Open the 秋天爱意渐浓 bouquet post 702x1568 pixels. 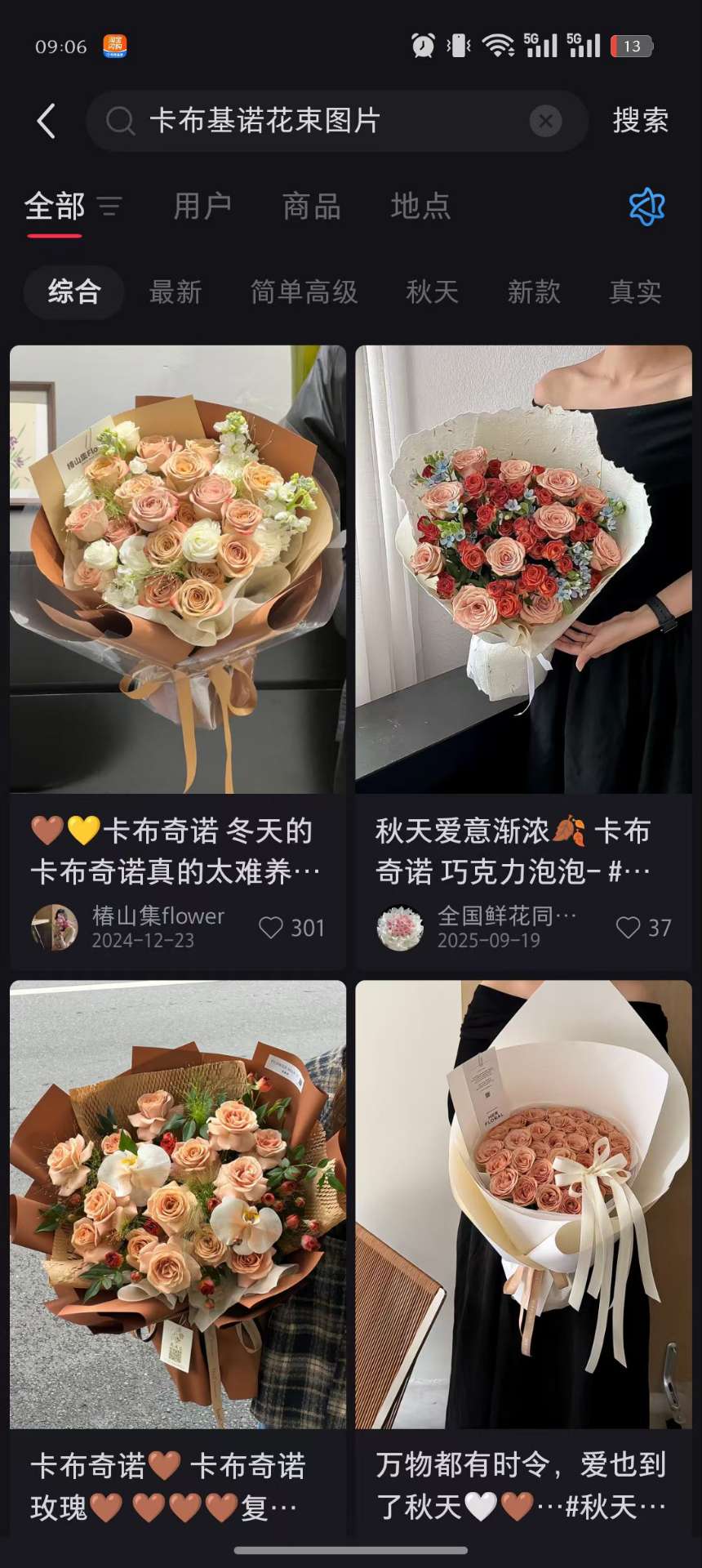tap(523, 569)
